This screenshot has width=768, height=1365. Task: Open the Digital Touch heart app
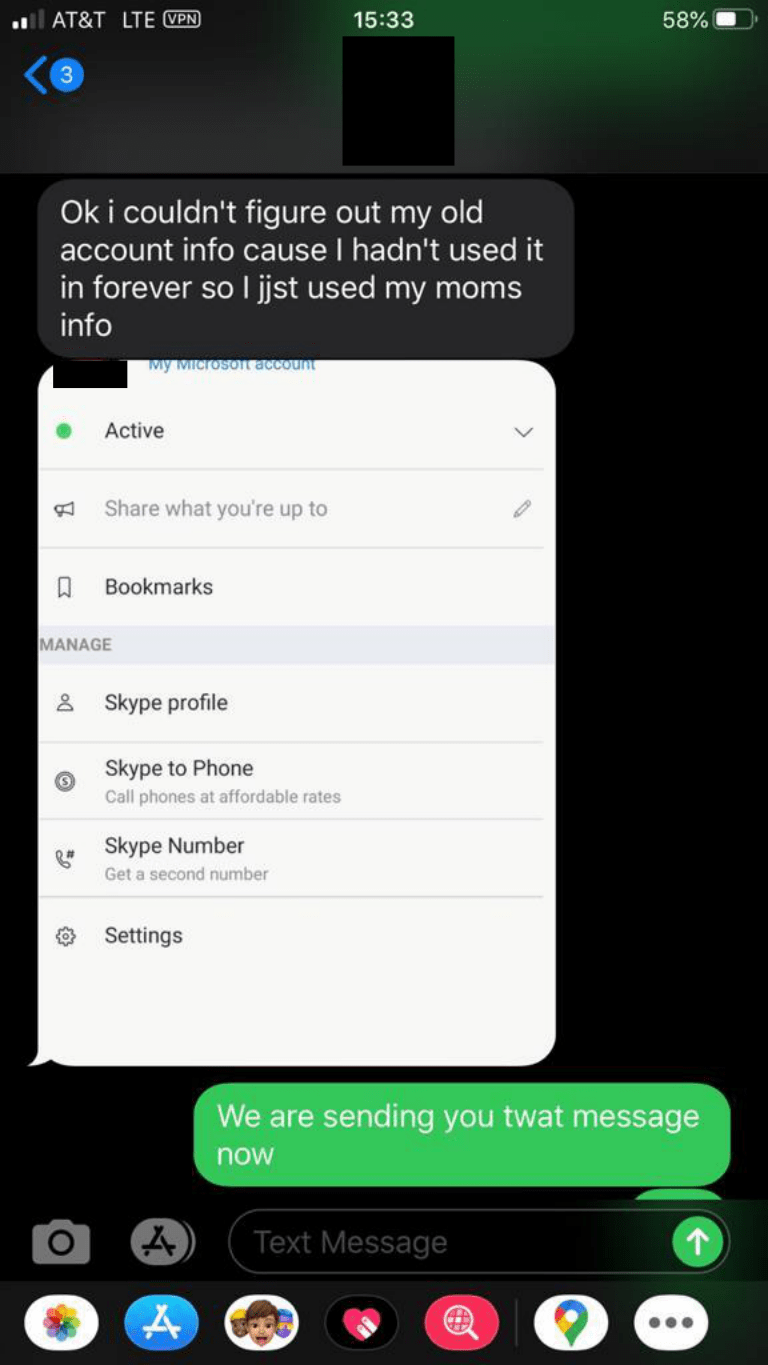(x=362, y=1323)
